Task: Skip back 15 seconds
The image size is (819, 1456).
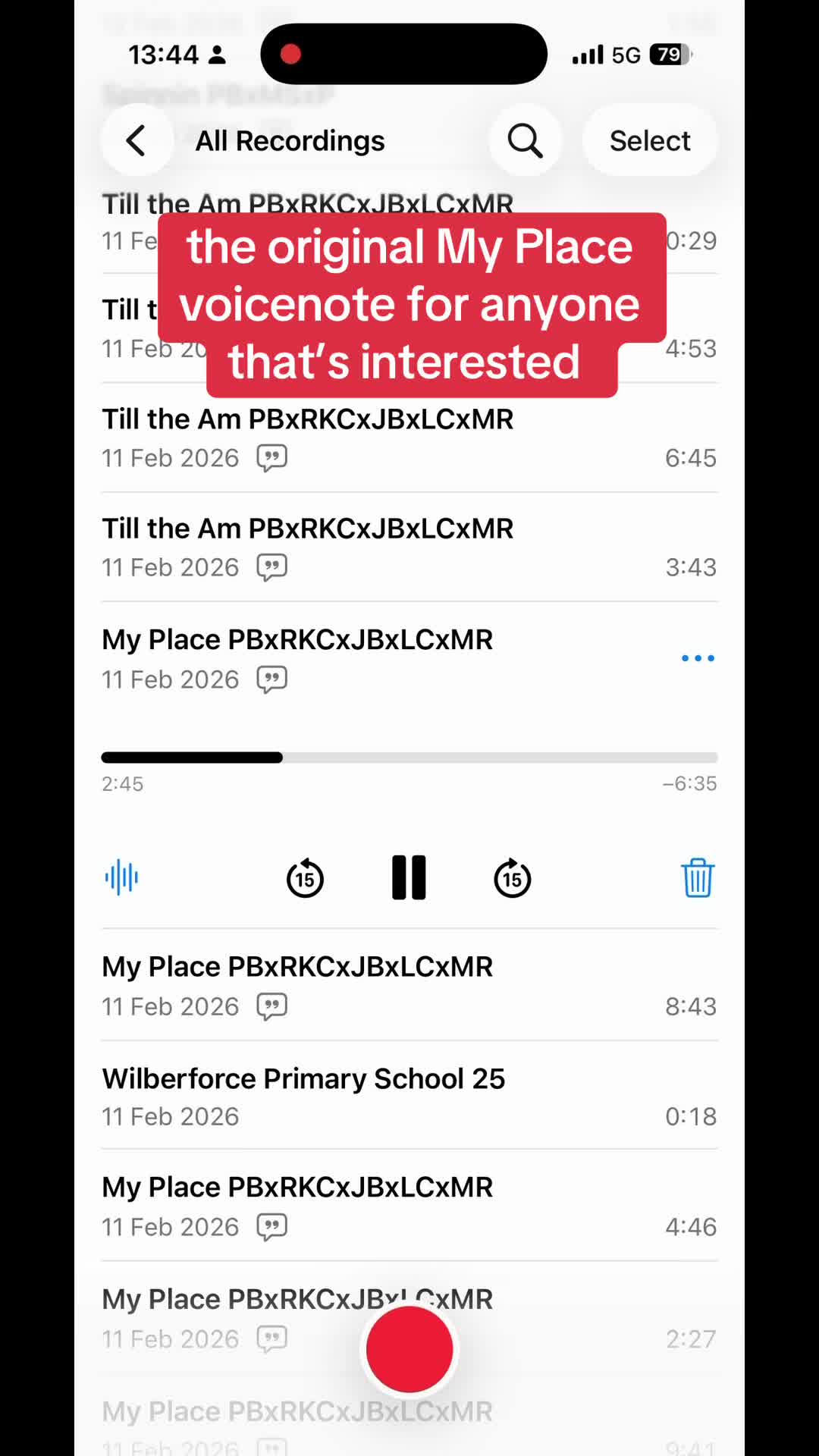Action: click(305, 878)
